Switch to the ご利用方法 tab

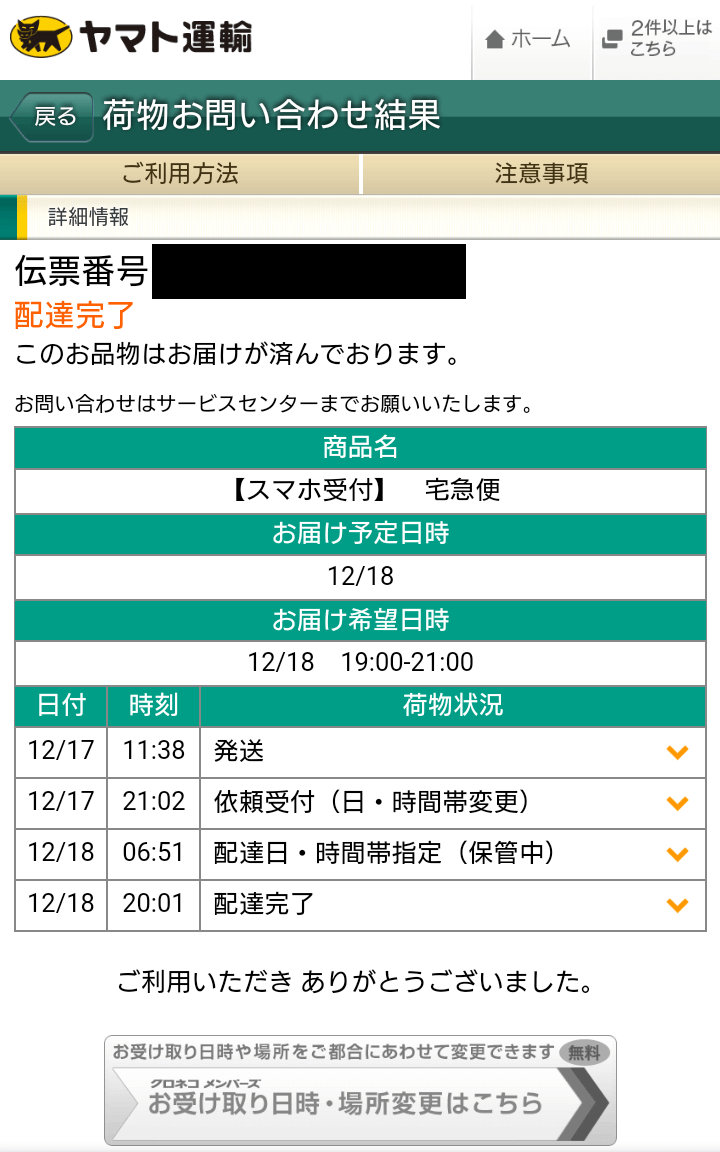click(x=180, y=174)
